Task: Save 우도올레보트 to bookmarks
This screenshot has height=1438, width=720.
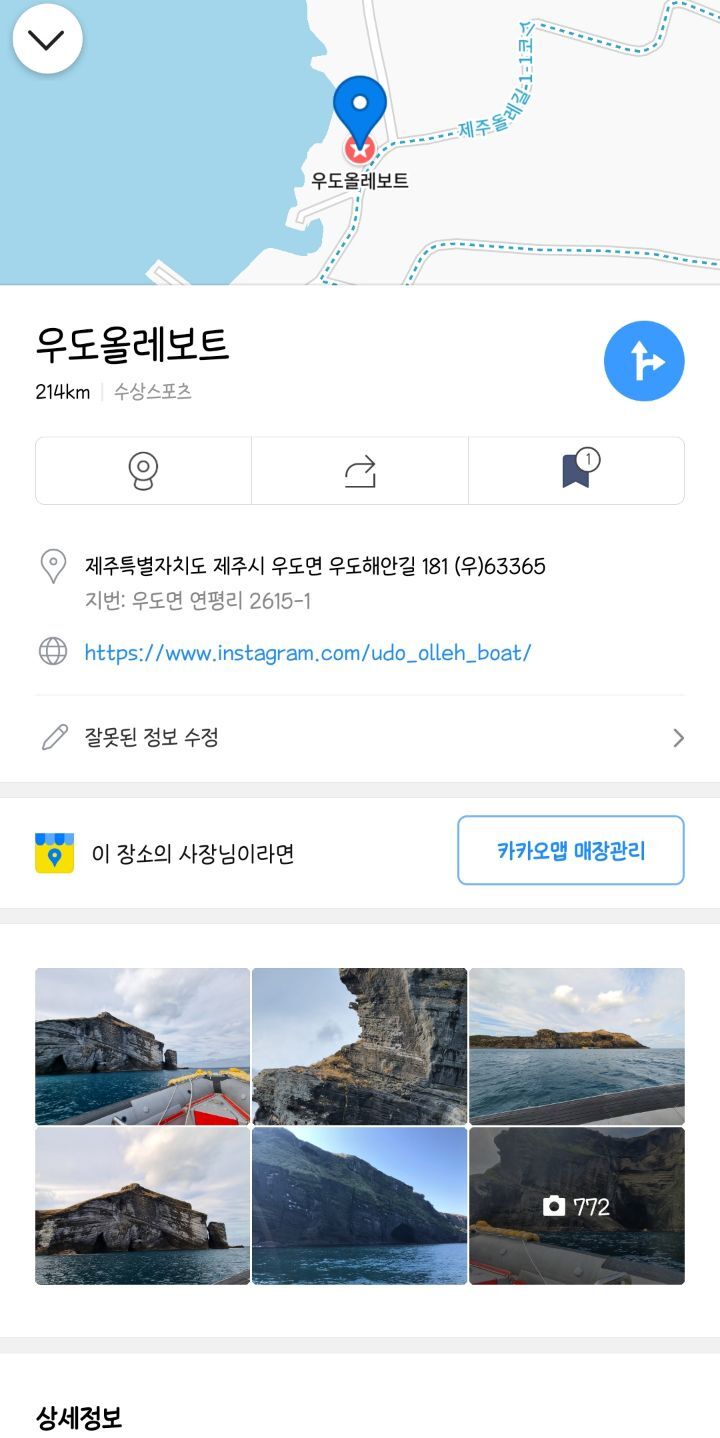Action: pyautogui.click(x=576, y=471)
